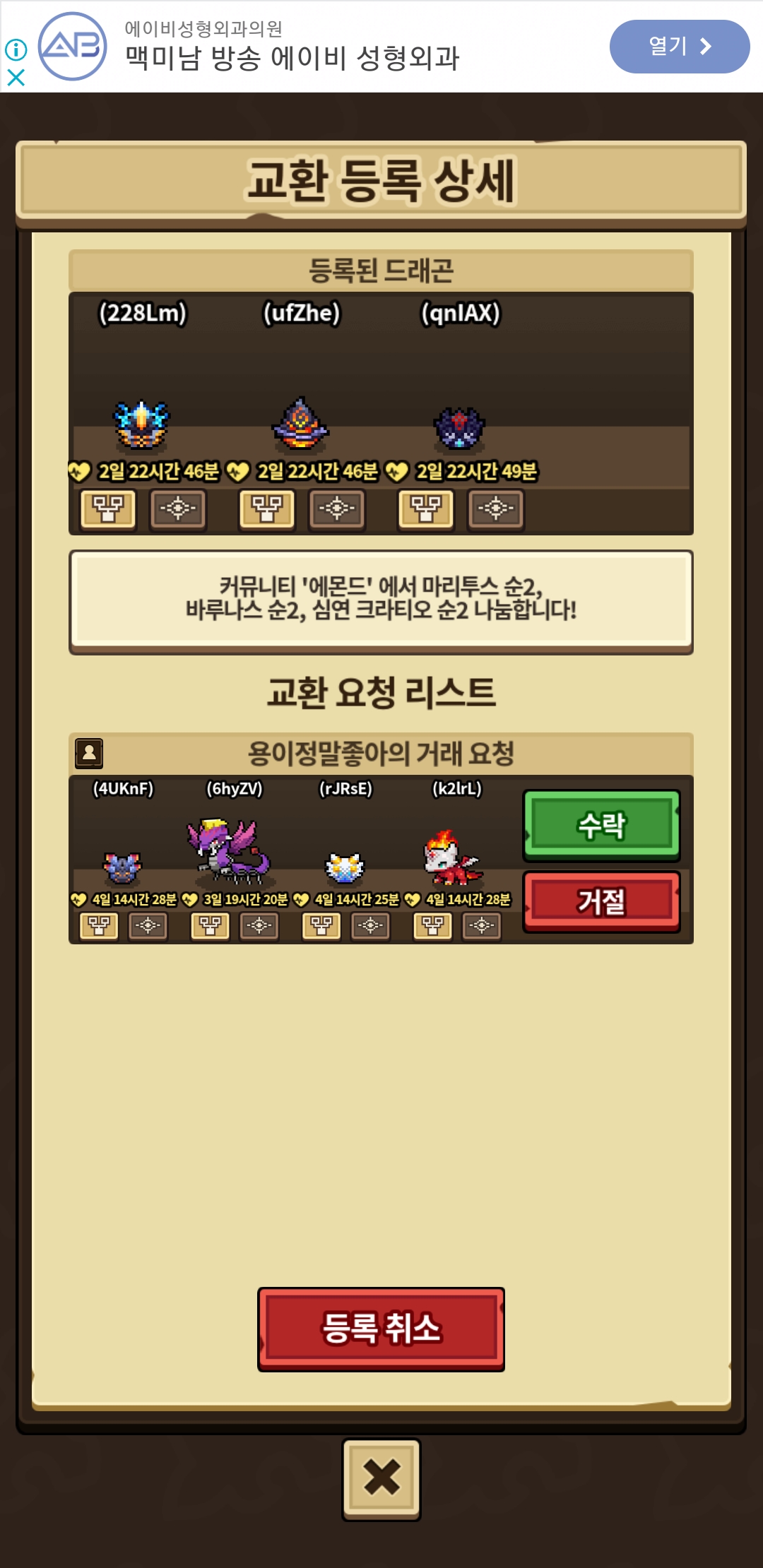
Task: Open the family tree for dragon qnIAX
Action: (x=426, y=509)
